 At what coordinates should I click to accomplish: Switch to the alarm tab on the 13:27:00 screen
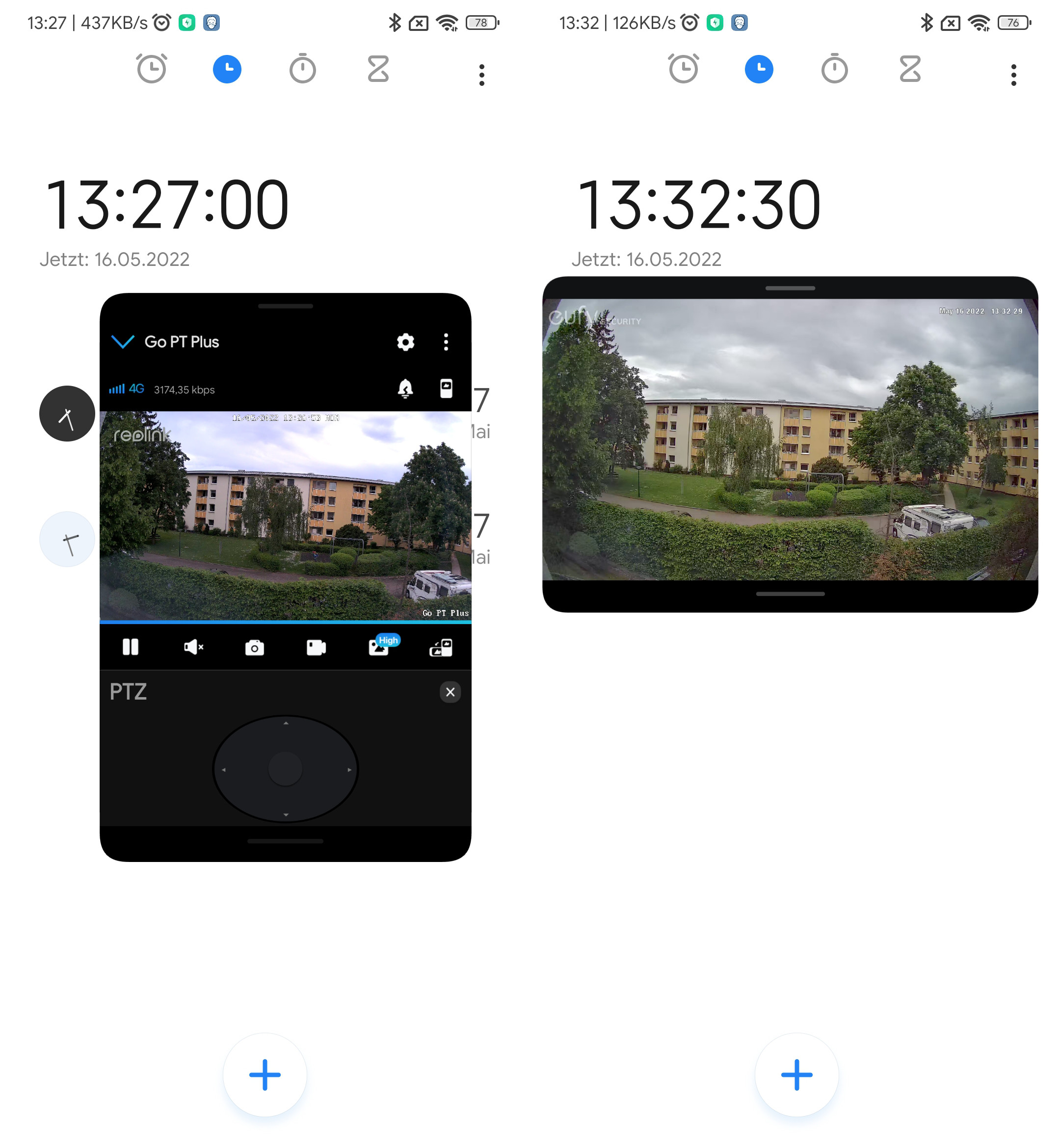(x=152, y=69)
